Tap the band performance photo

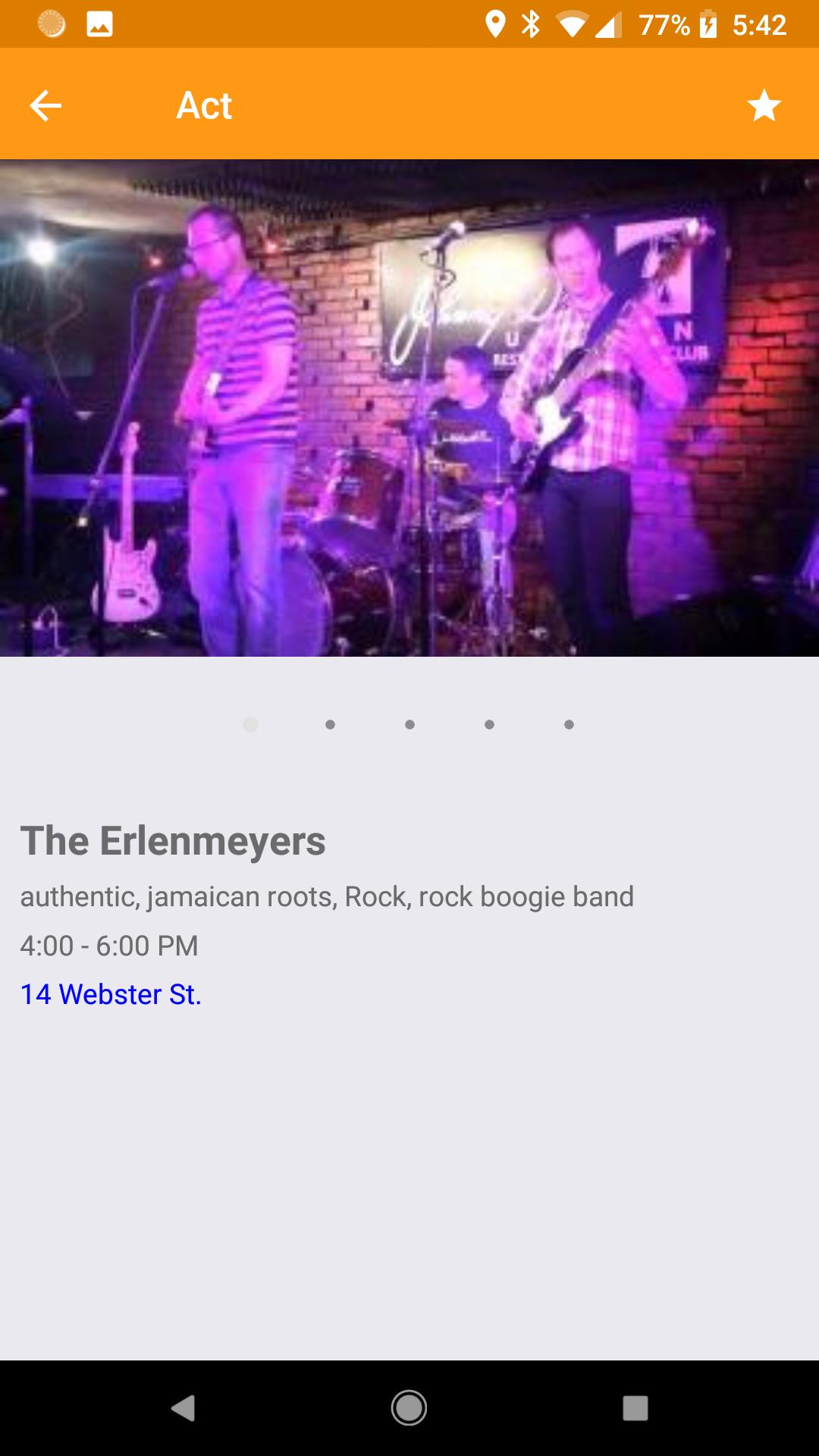[409, 409]
